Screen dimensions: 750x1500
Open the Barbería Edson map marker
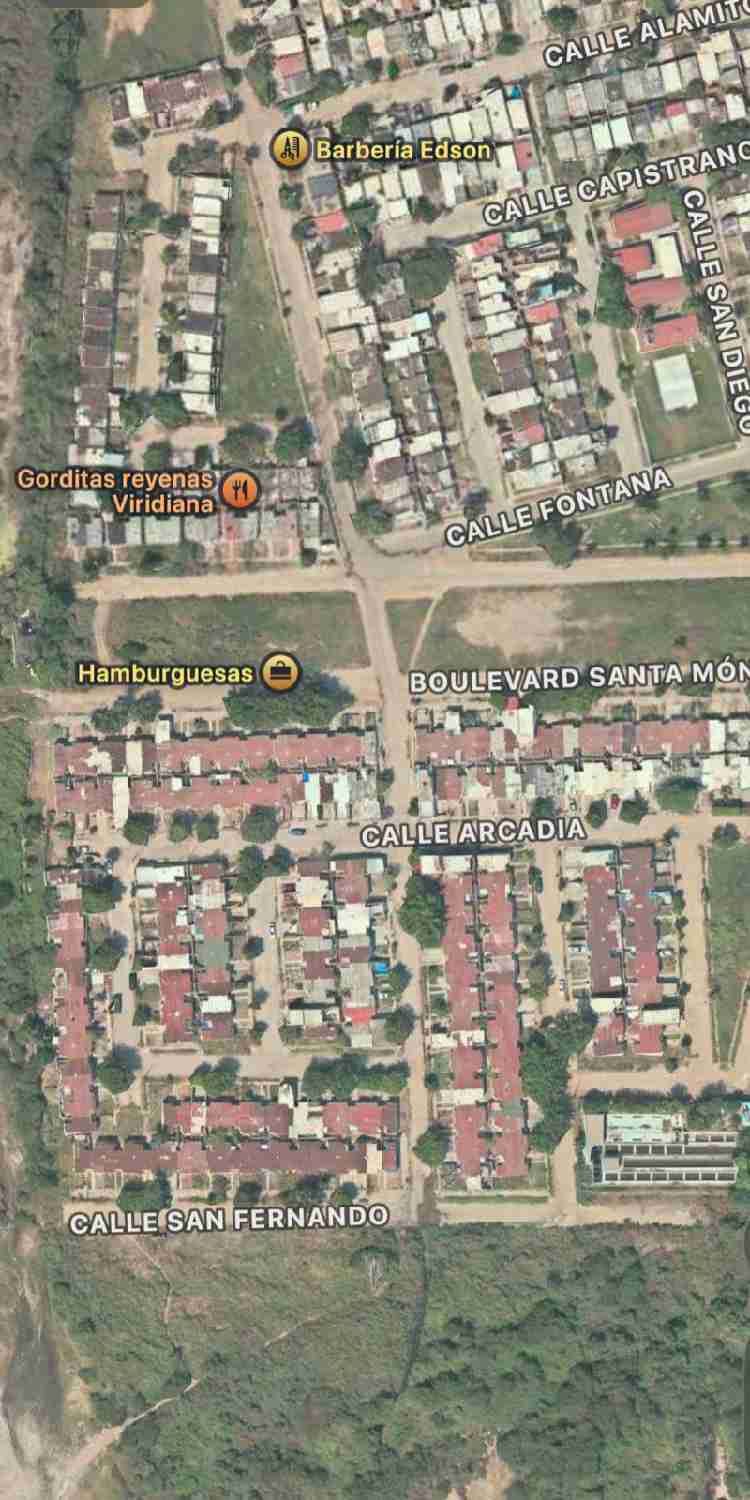289,151
